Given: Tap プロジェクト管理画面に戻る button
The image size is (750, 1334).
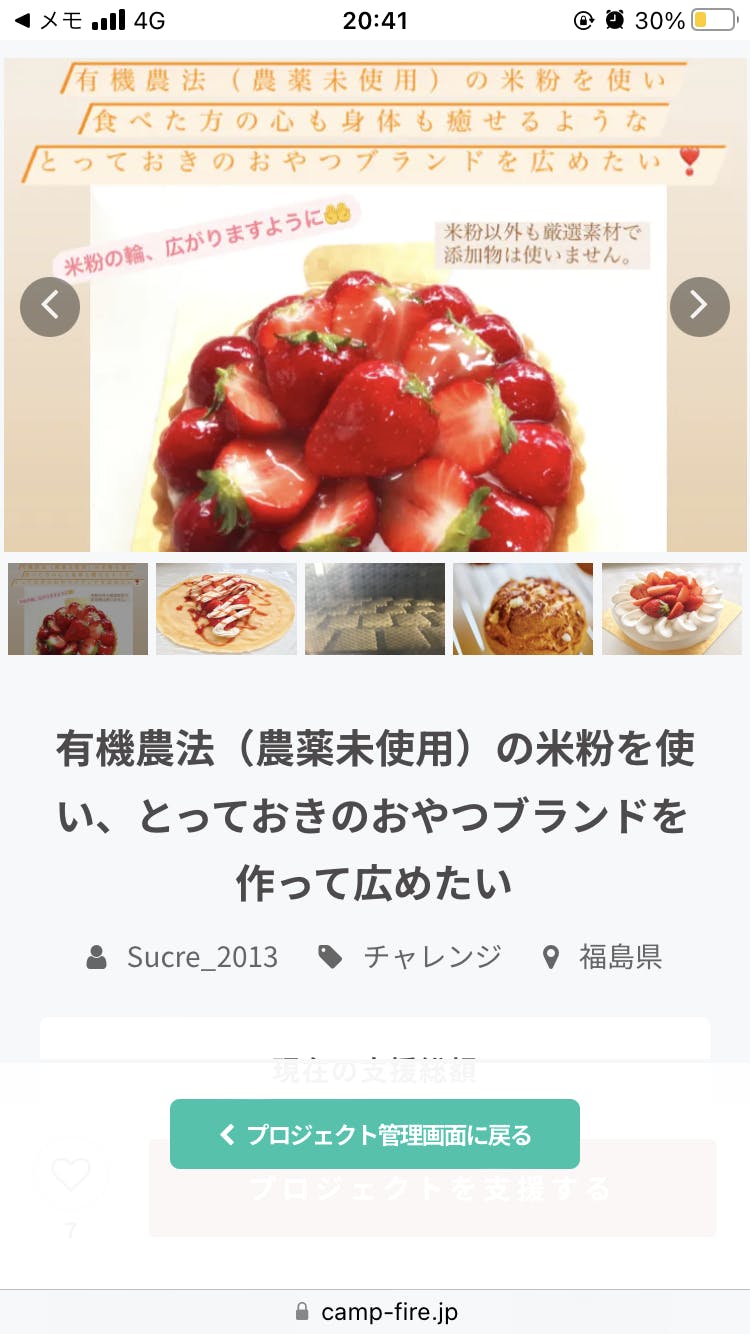Looking at the screenshot, I should [375, 1134].
